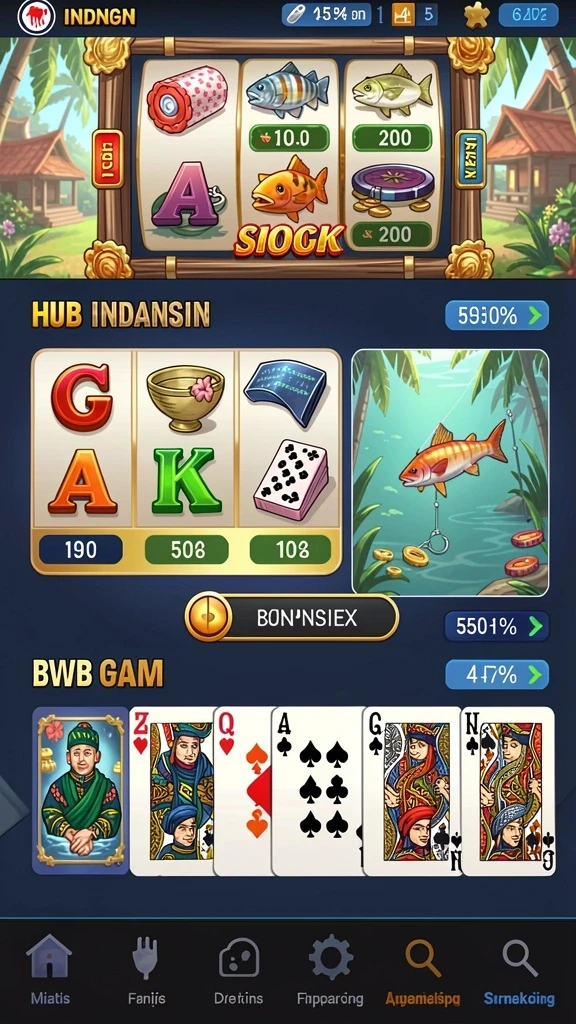Switch to the Fanjis tab

tap(146, 970)
